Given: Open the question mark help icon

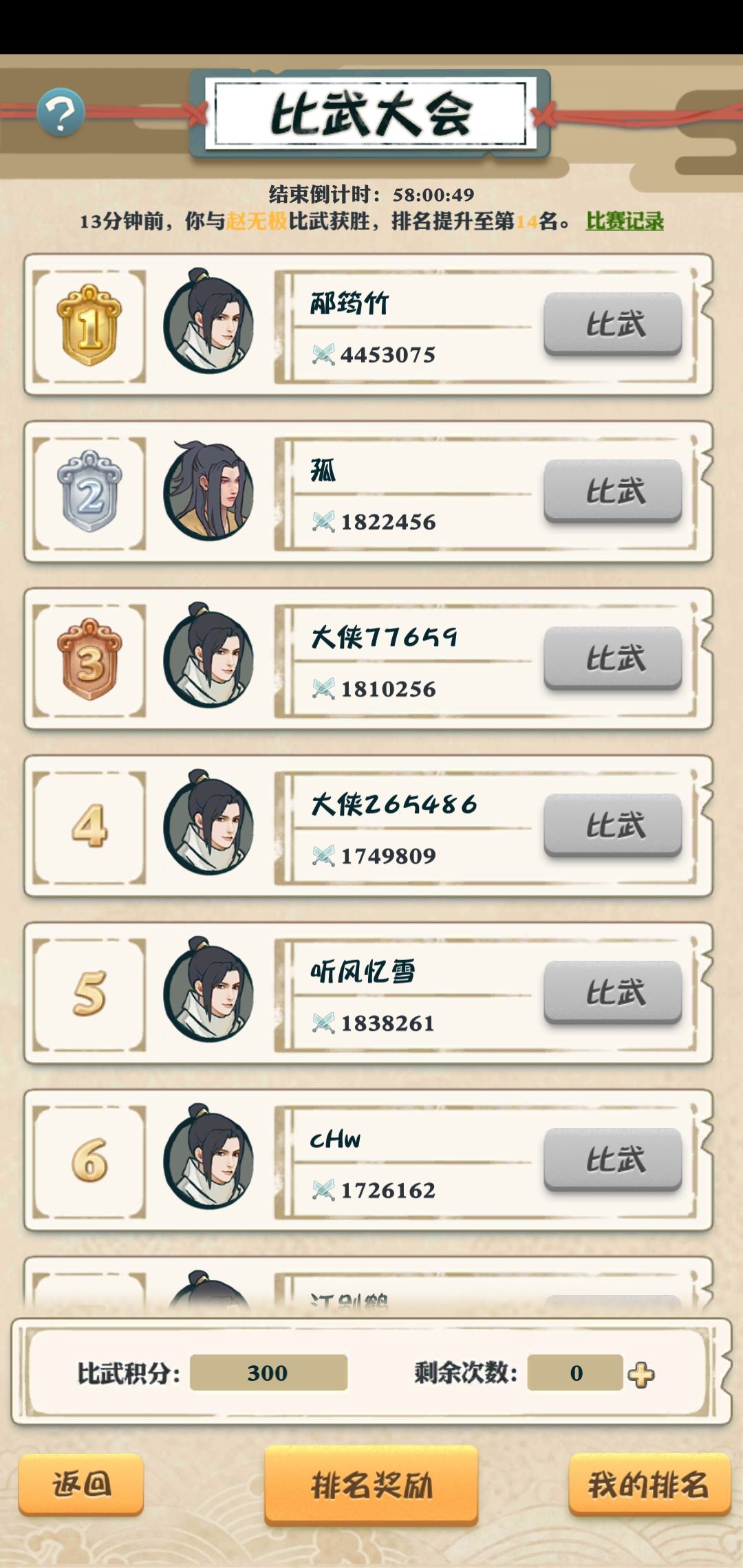Looking at the screenshot, I should point(61,111).
